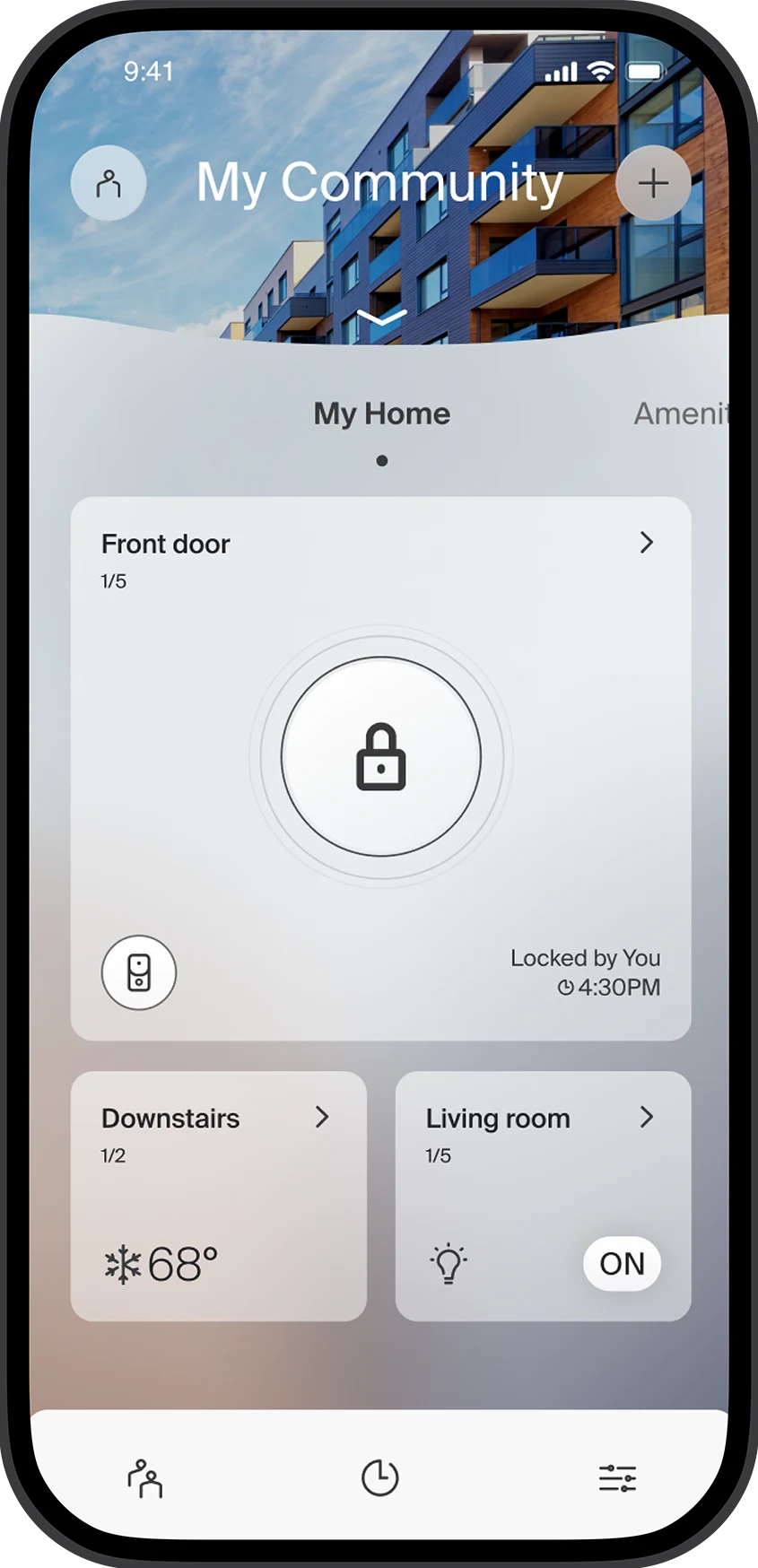Turn off the Living room ON switch
Viewport: 758px width, 1568px height.
pyautogui.click(x=622, y=1263)
